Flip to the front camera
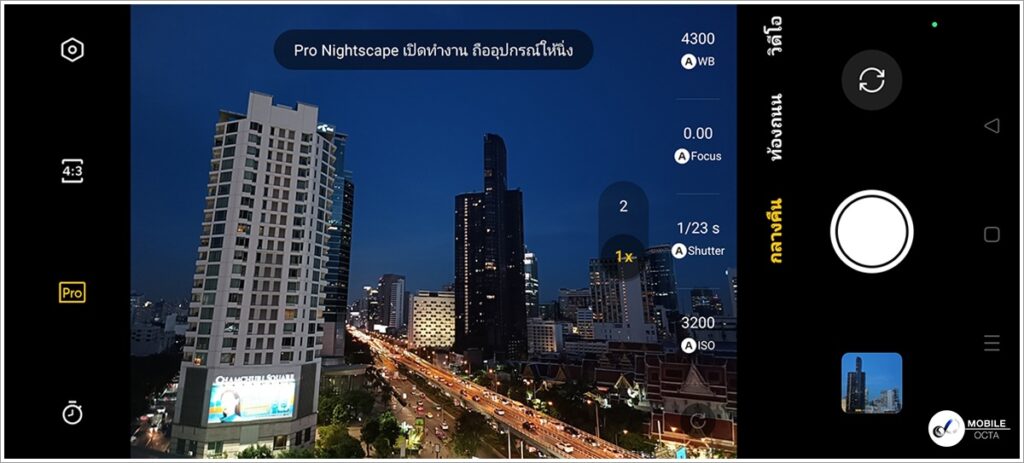This screenshot has height=463, width=1024. (871, 80)
